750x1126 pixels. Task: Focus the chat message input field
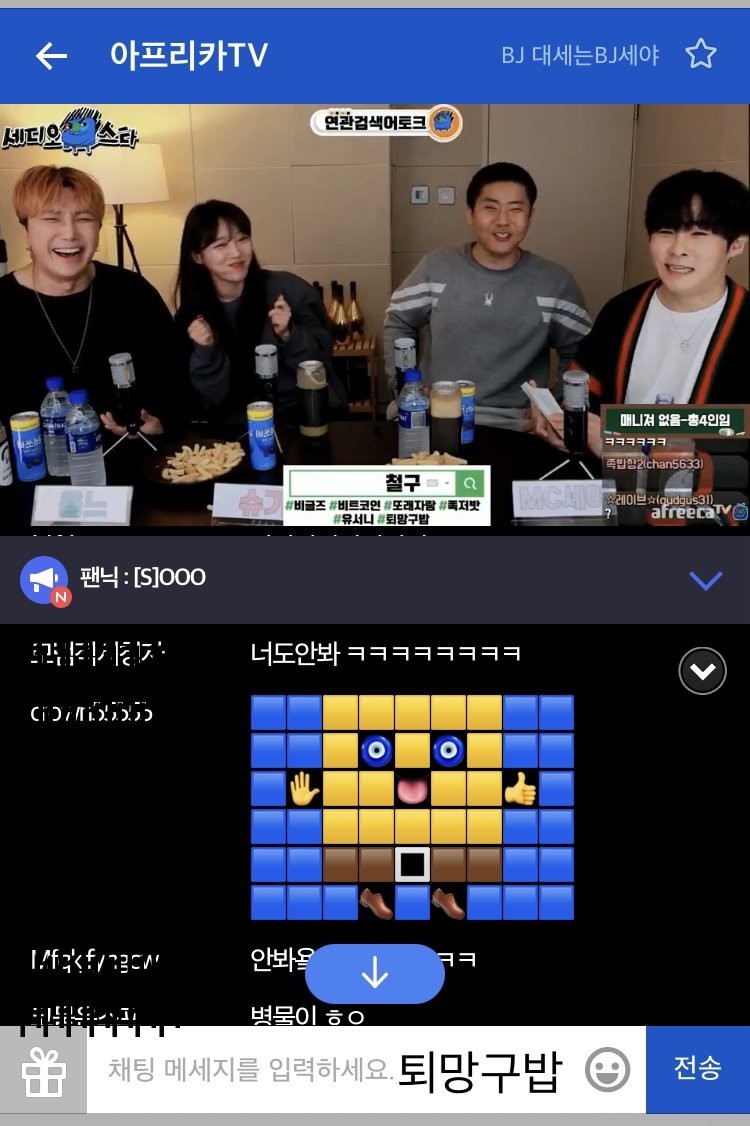330,1071
